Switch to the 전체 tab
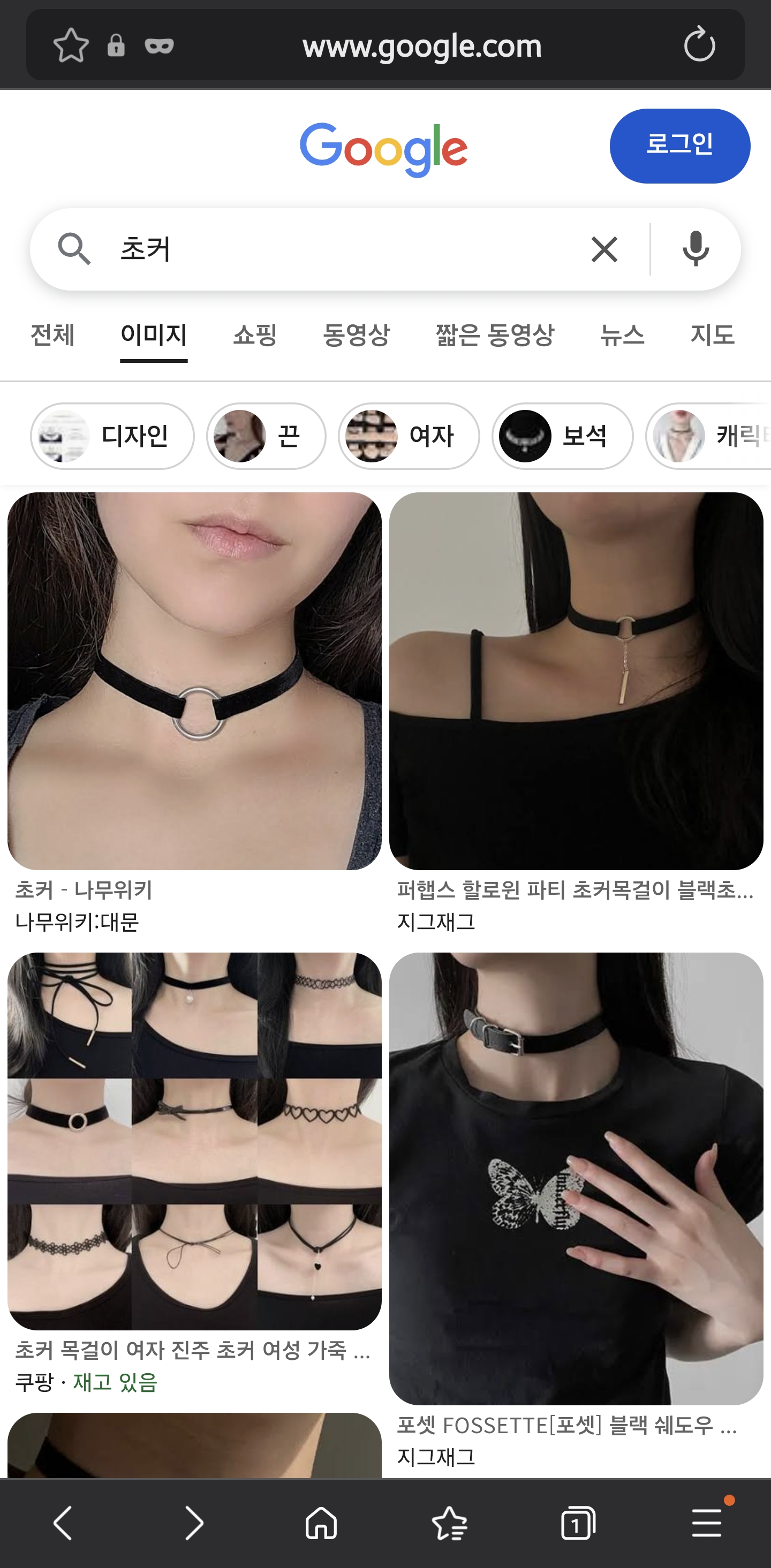771x1568 pixels. click(52, 335)
